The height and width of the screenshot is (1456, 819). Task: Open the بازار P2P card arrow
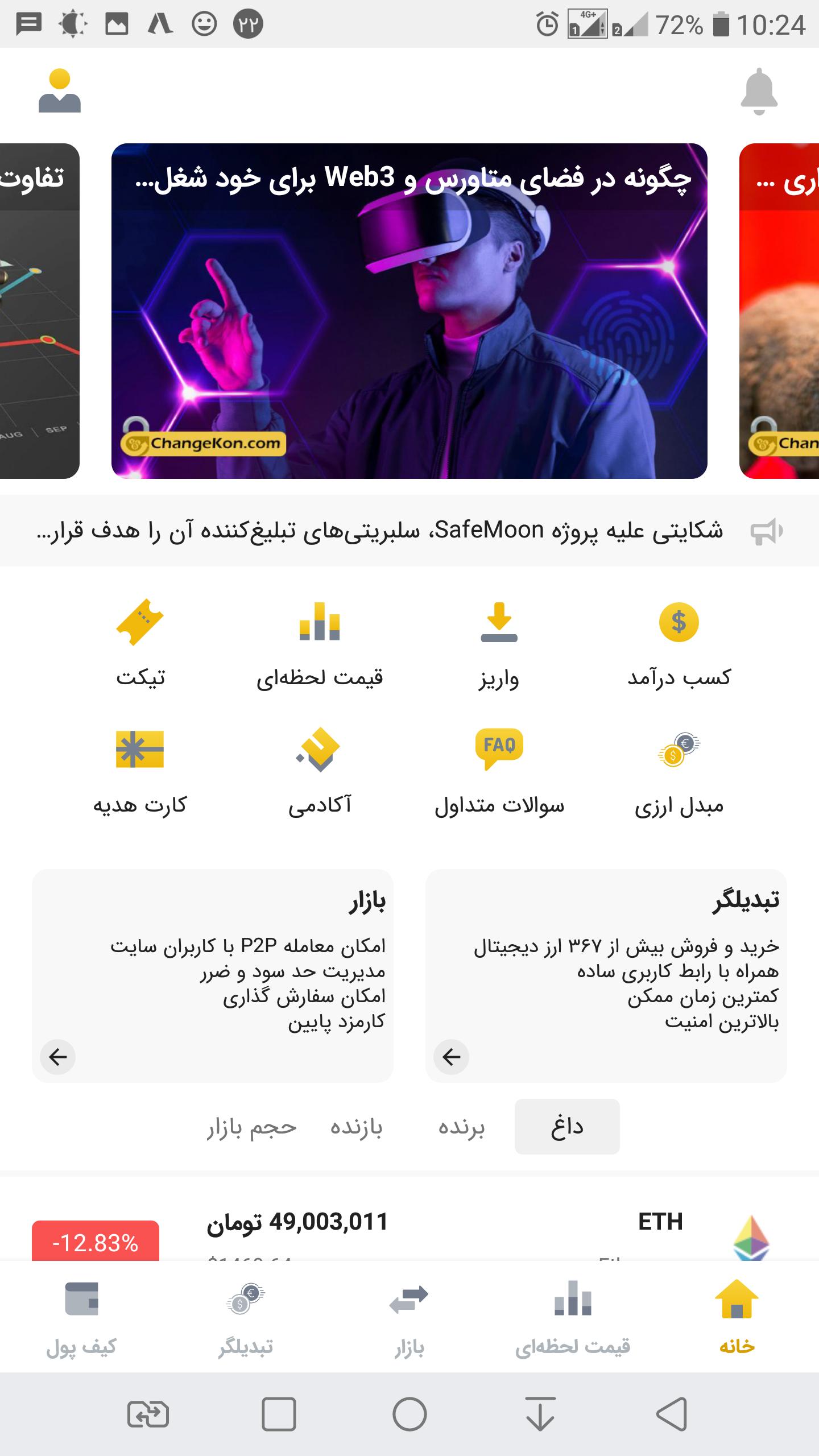pyautogui.click(x=58, y=1057)
